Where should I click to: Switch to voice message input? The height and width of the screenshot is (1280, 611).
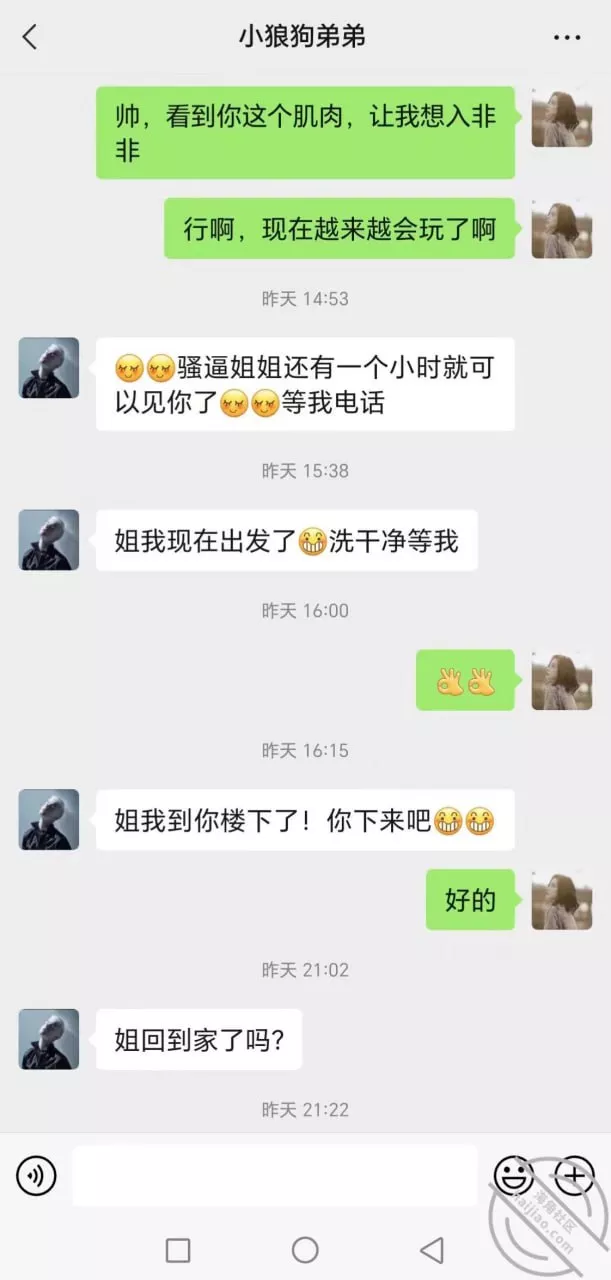(37, 1175)
